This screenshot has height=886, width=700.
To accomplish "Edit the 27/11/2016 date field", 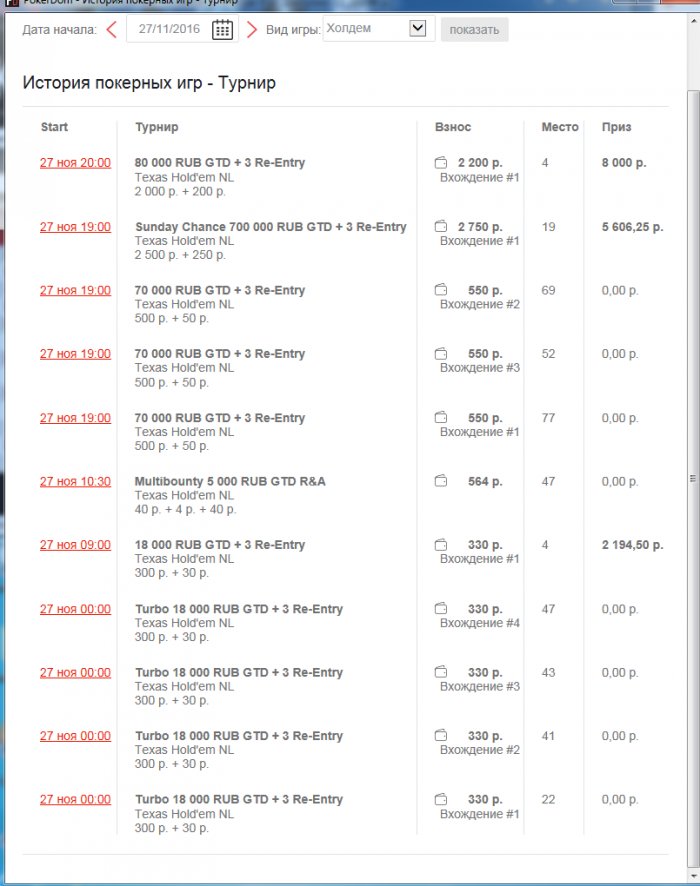I will [x=168, y=30].
